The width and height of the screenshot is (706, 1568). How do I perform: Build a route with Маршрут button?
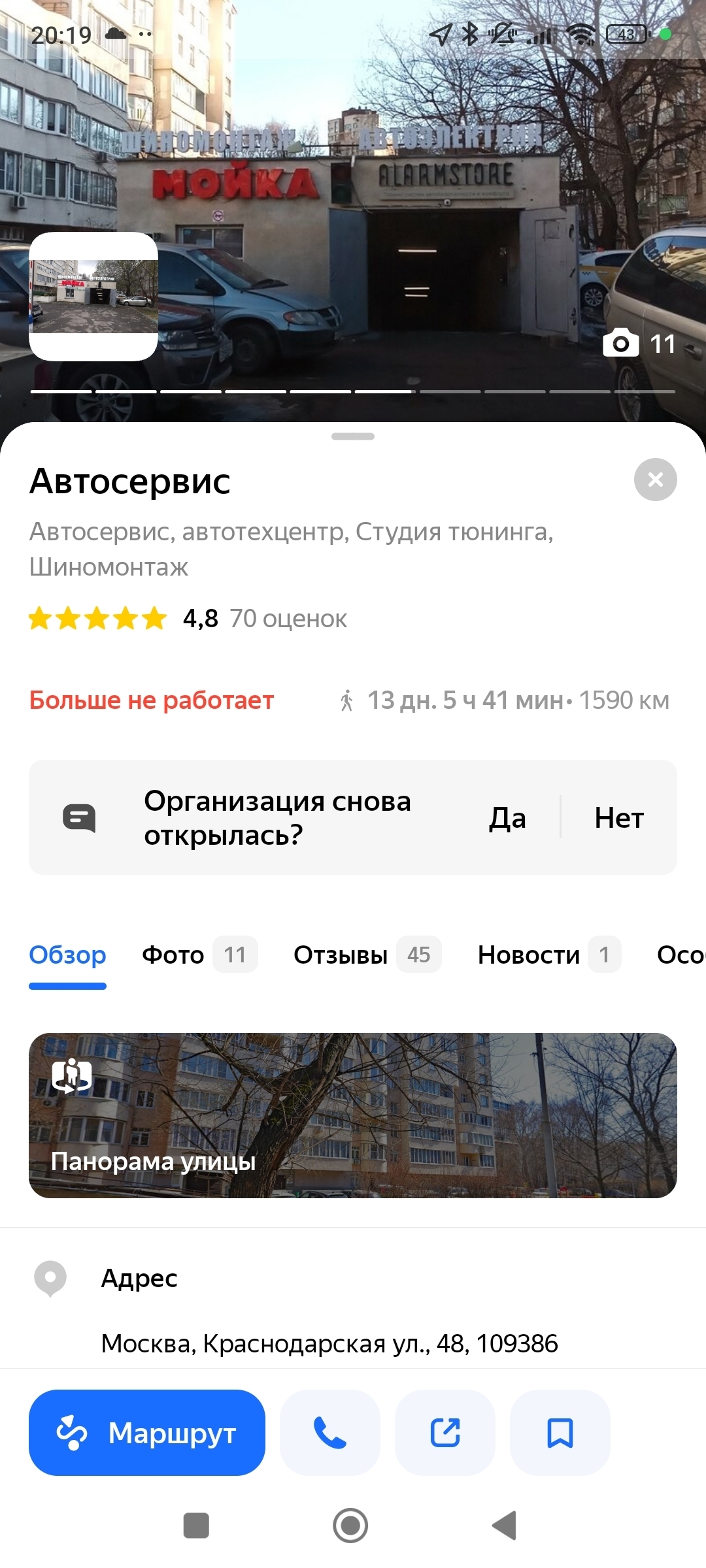[x=147, y=1433]
